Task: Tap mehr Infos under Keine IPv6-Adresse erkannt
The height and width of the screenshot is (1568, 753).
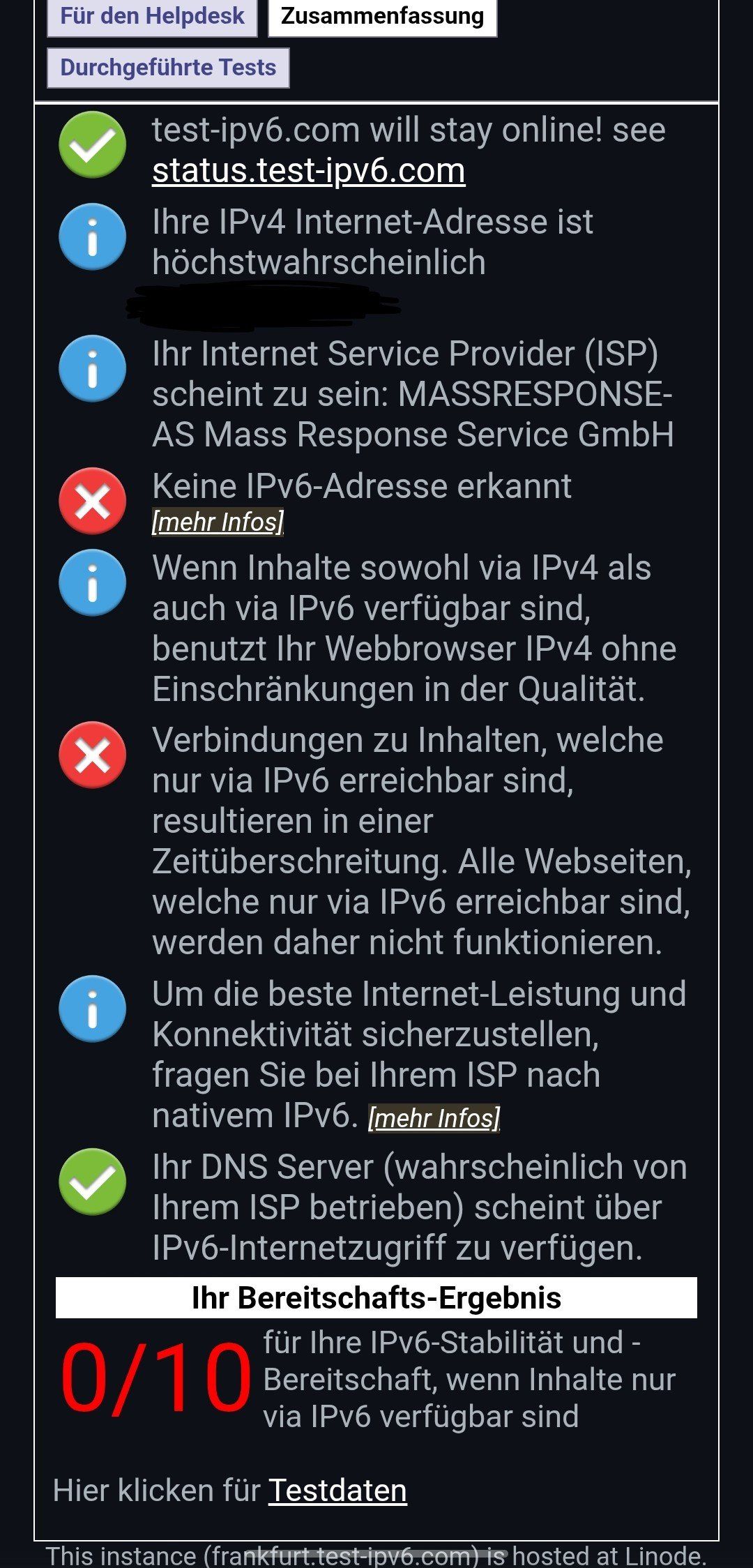Action: click(218, 522)
